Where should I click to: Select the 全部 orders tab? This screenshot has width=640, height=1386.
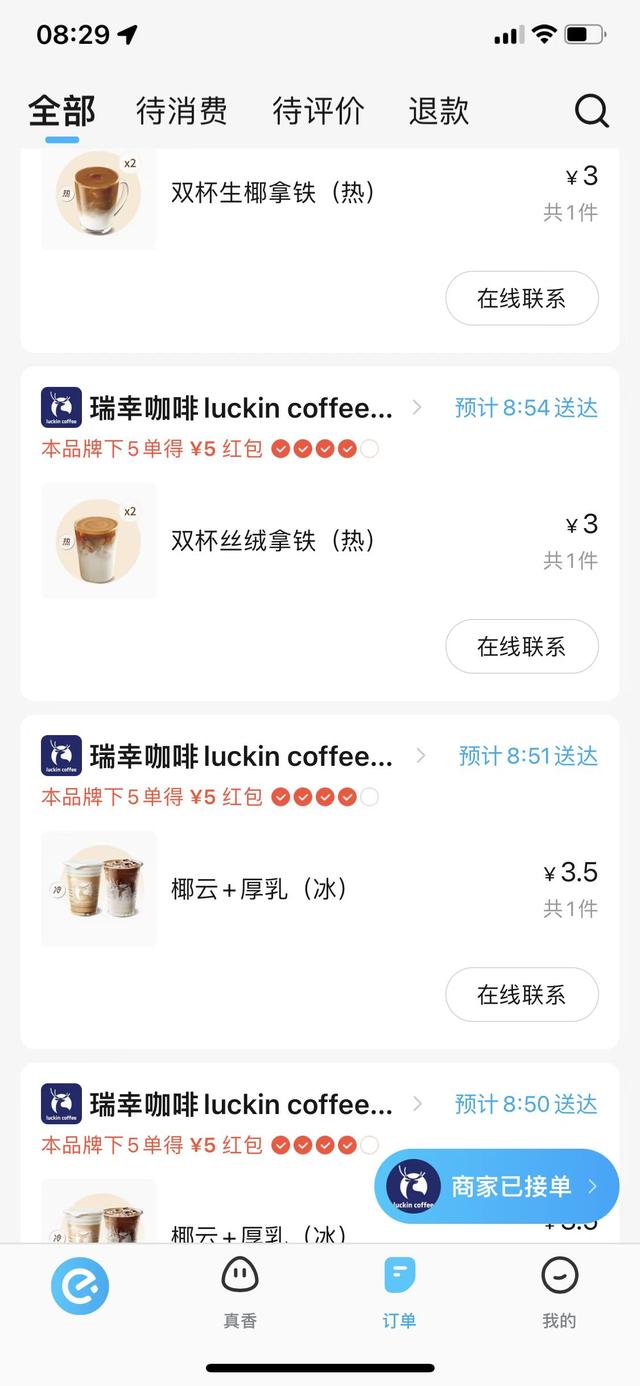tap(62, 111)
